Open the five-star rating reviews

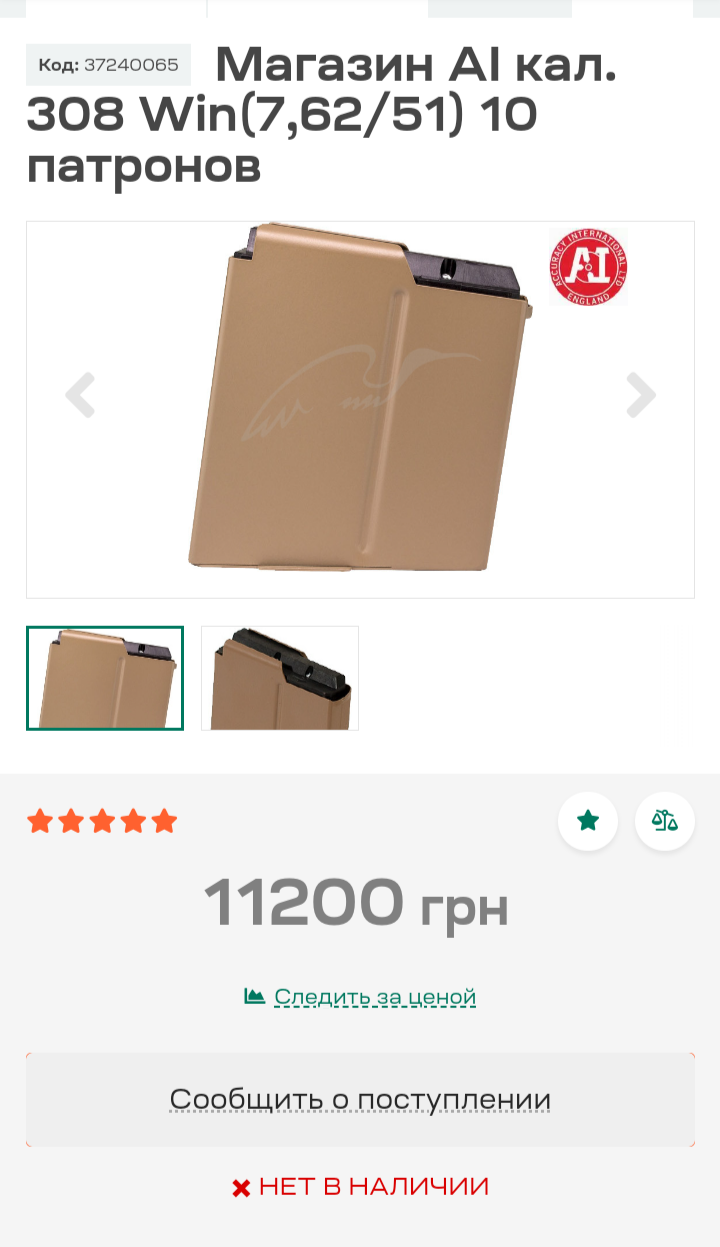102,822
